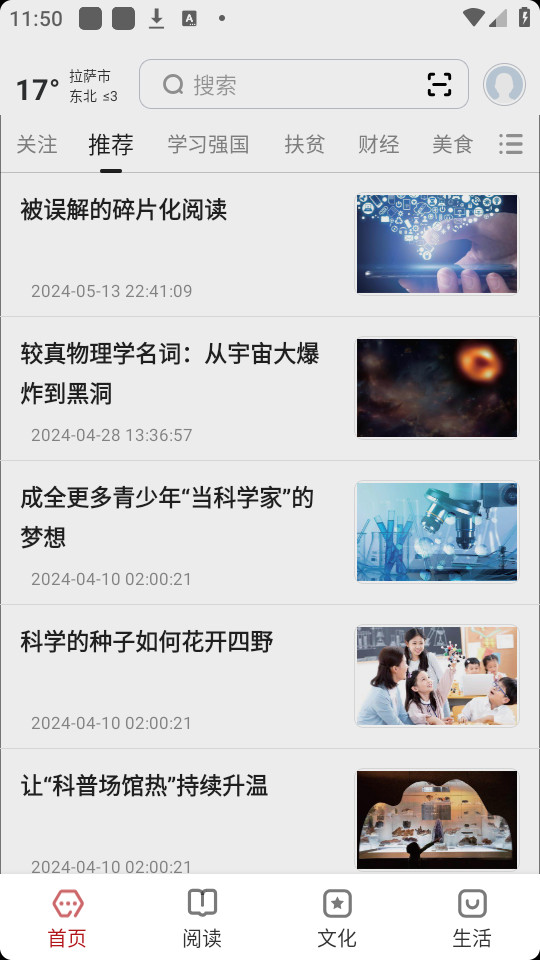Go to the 生活 bottom tab
This screenshot has height=960, width=540.
(472, 918)
